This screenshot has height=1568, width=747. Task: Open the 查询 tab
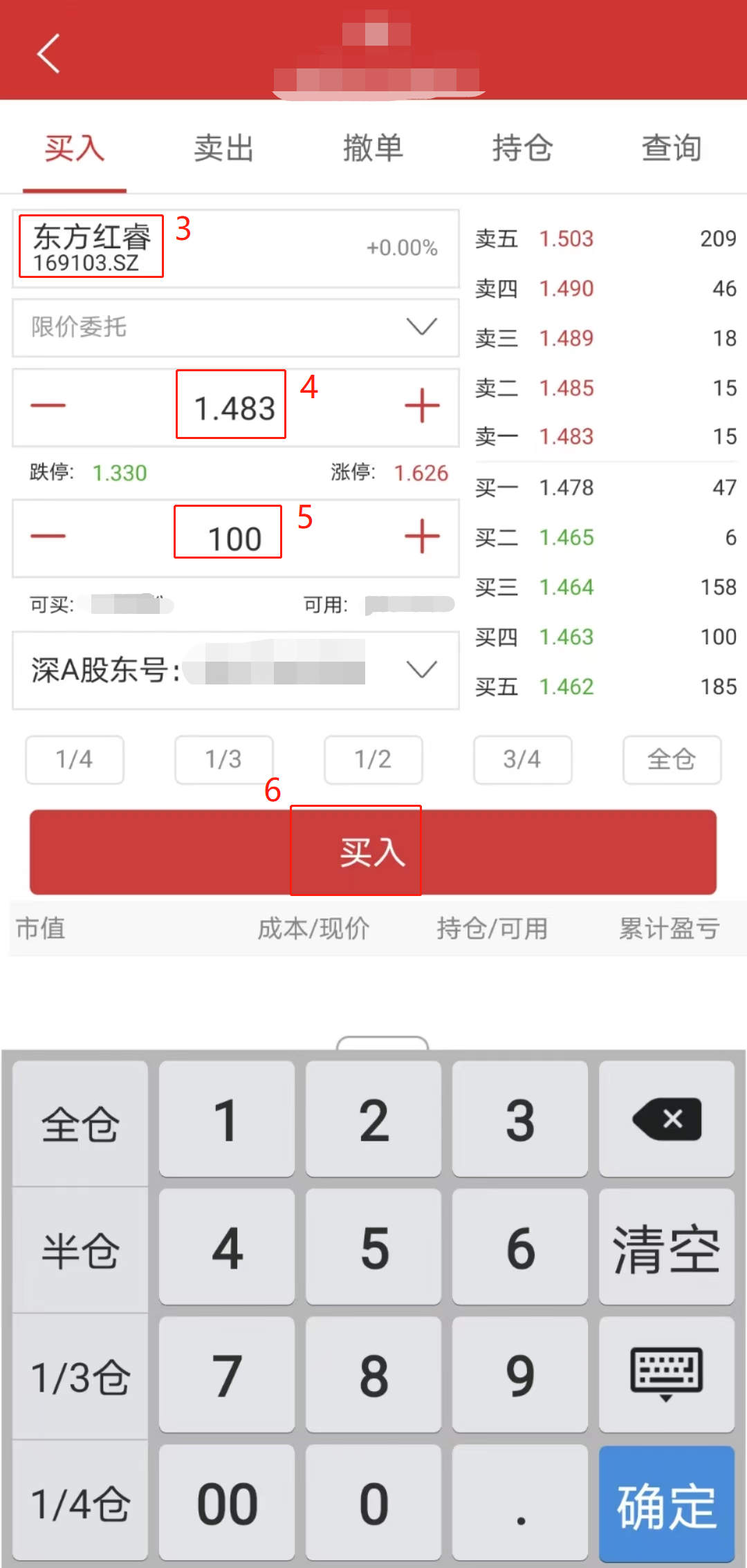coord(670,148)
